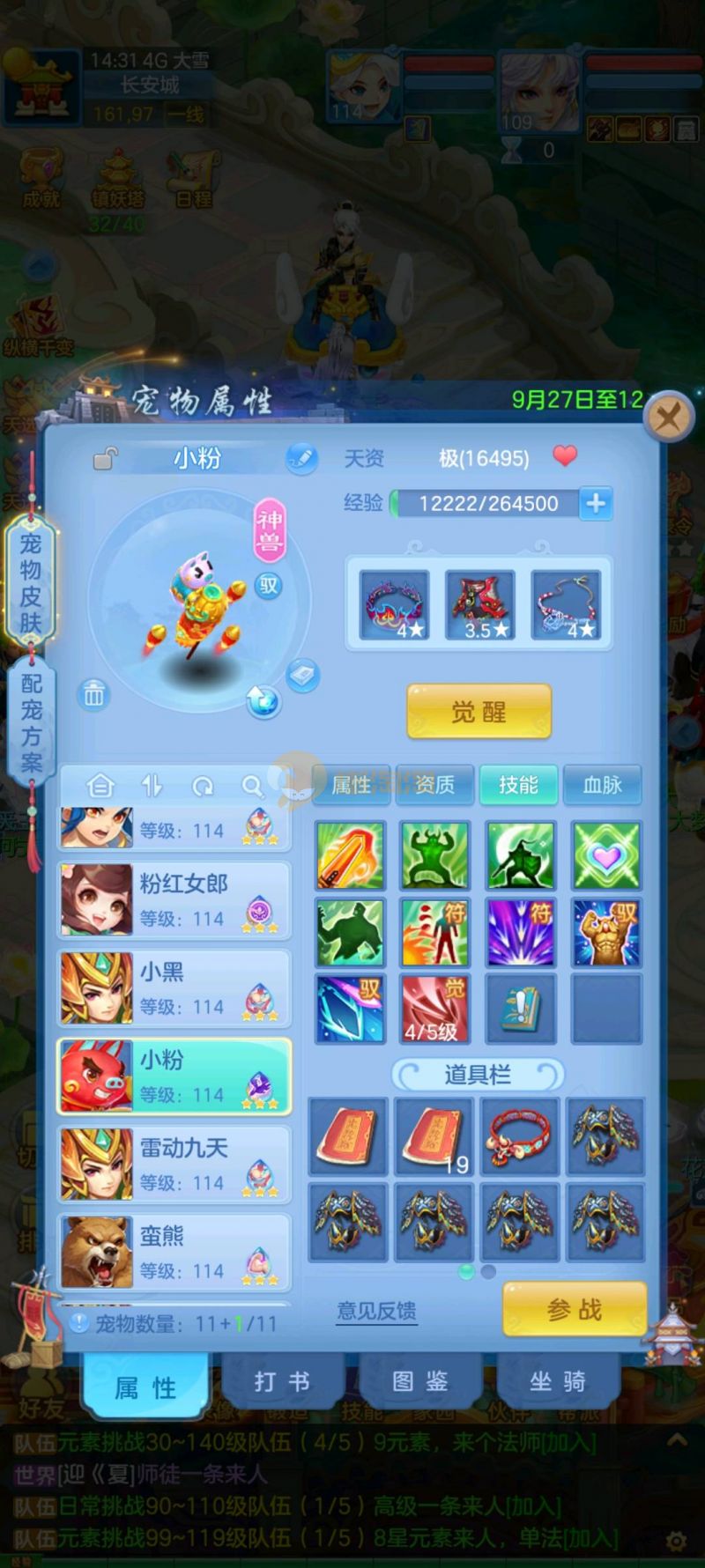This screenshot has height=1568, width=705.
Task: Search pets with the magnifier icon
Action: (x=252, y=785)
